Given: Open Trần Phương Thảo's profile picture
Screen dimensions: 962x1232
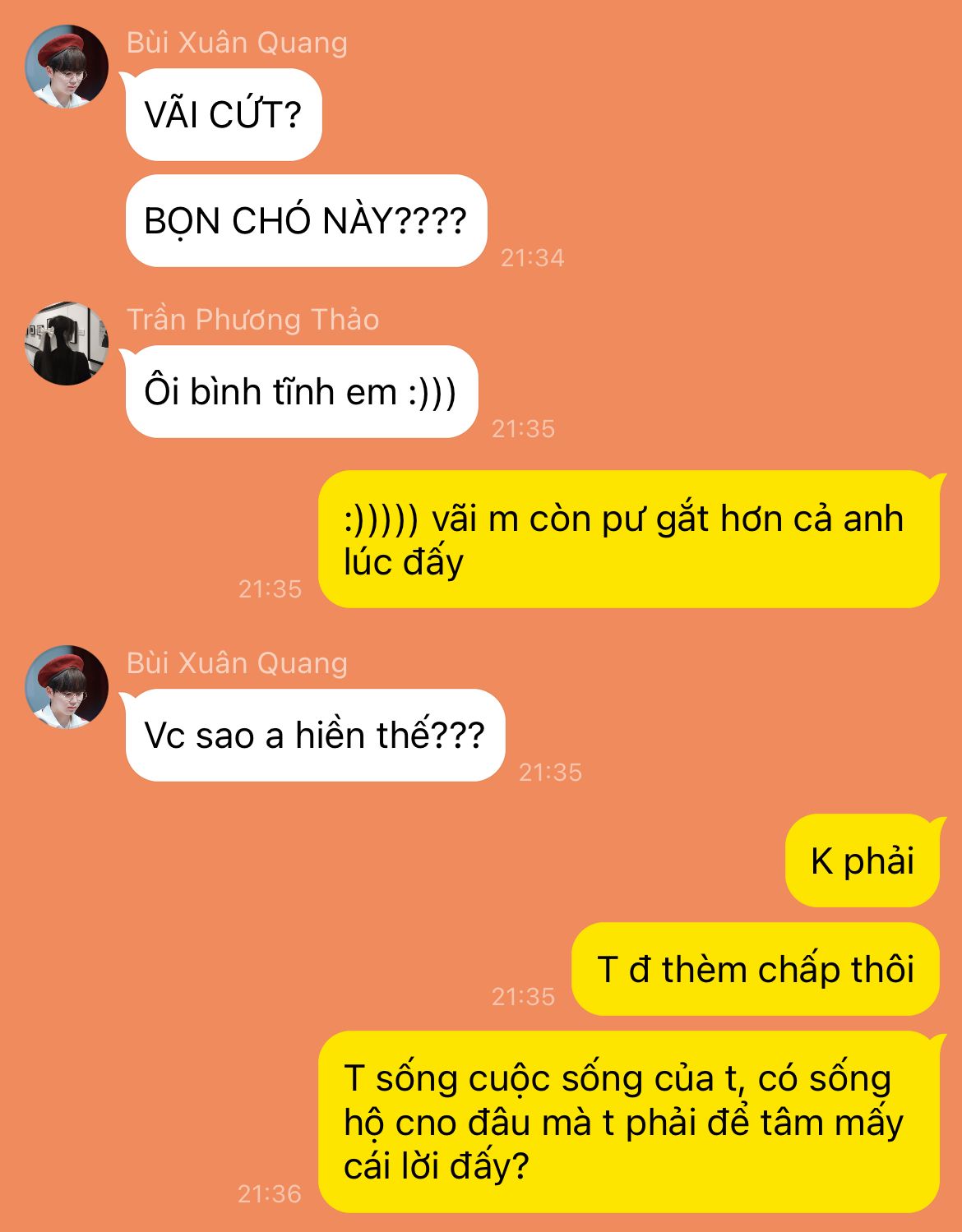Looking at the screenshot, I should [x=67, y=344].
